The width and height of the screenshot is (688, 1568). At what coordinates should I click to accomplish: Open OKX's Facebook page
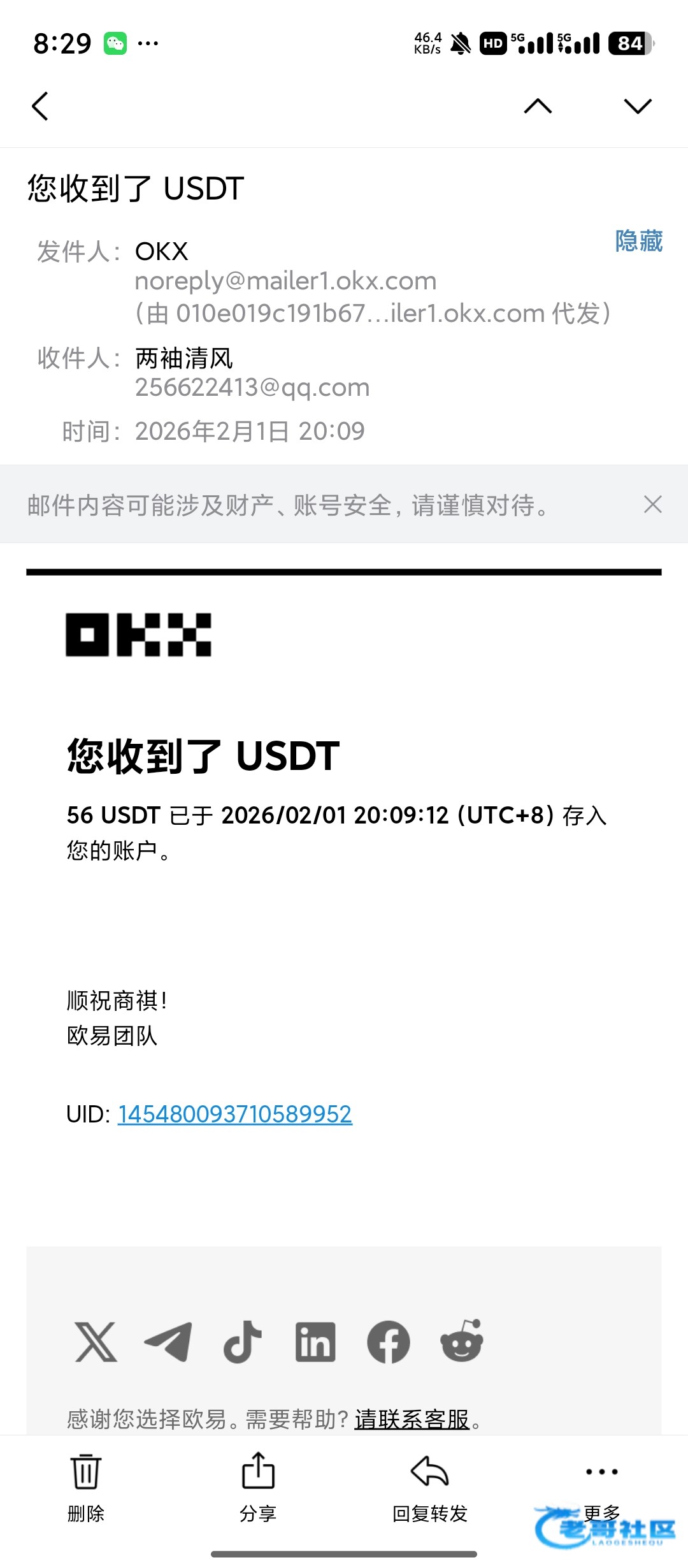[388, 1342]
